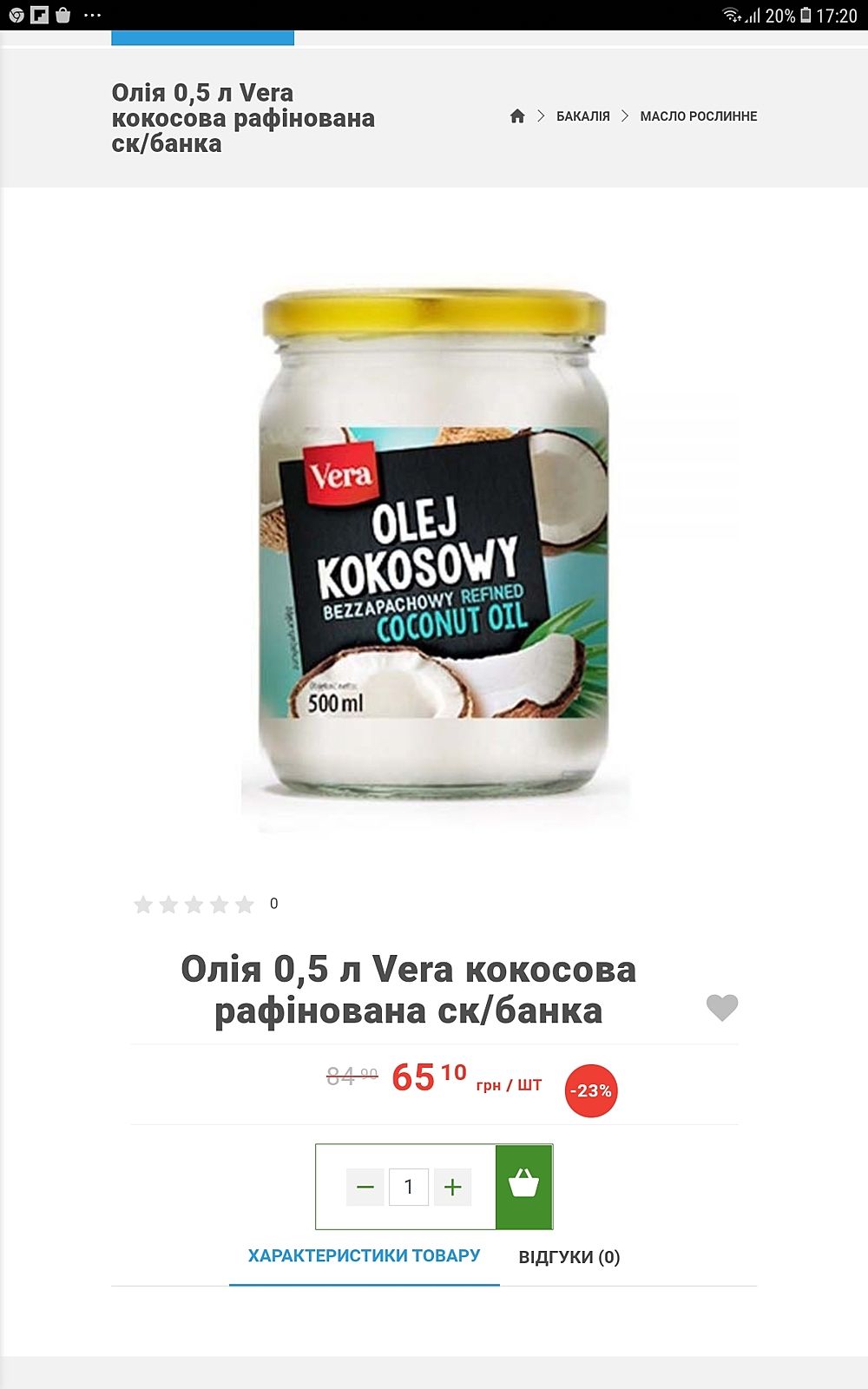Increase quantity with the plus button
868x1389 pixels.
pos(452,1187)
